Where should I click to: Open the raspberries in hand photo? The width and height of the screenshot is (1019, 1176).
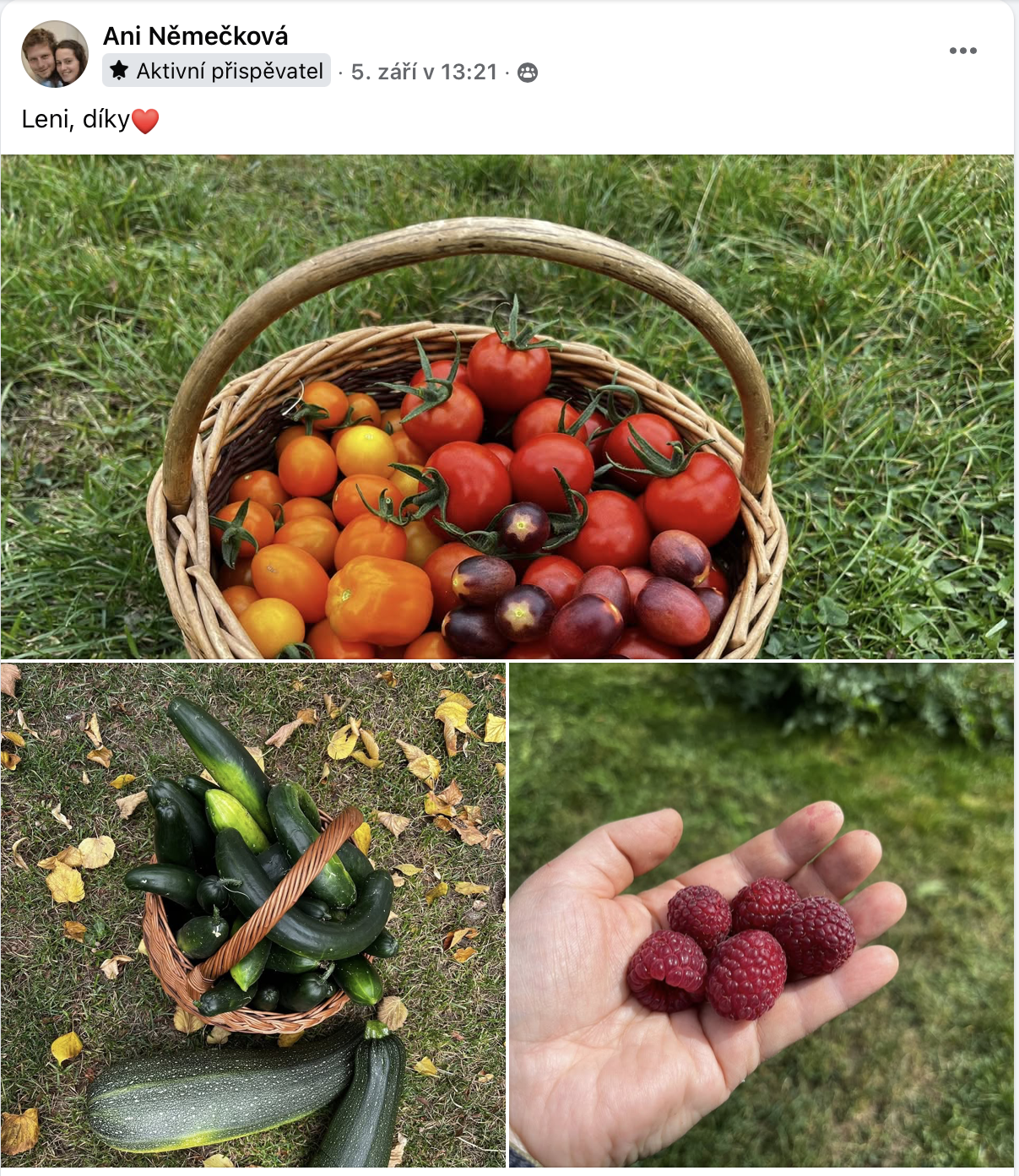(762, 915)
